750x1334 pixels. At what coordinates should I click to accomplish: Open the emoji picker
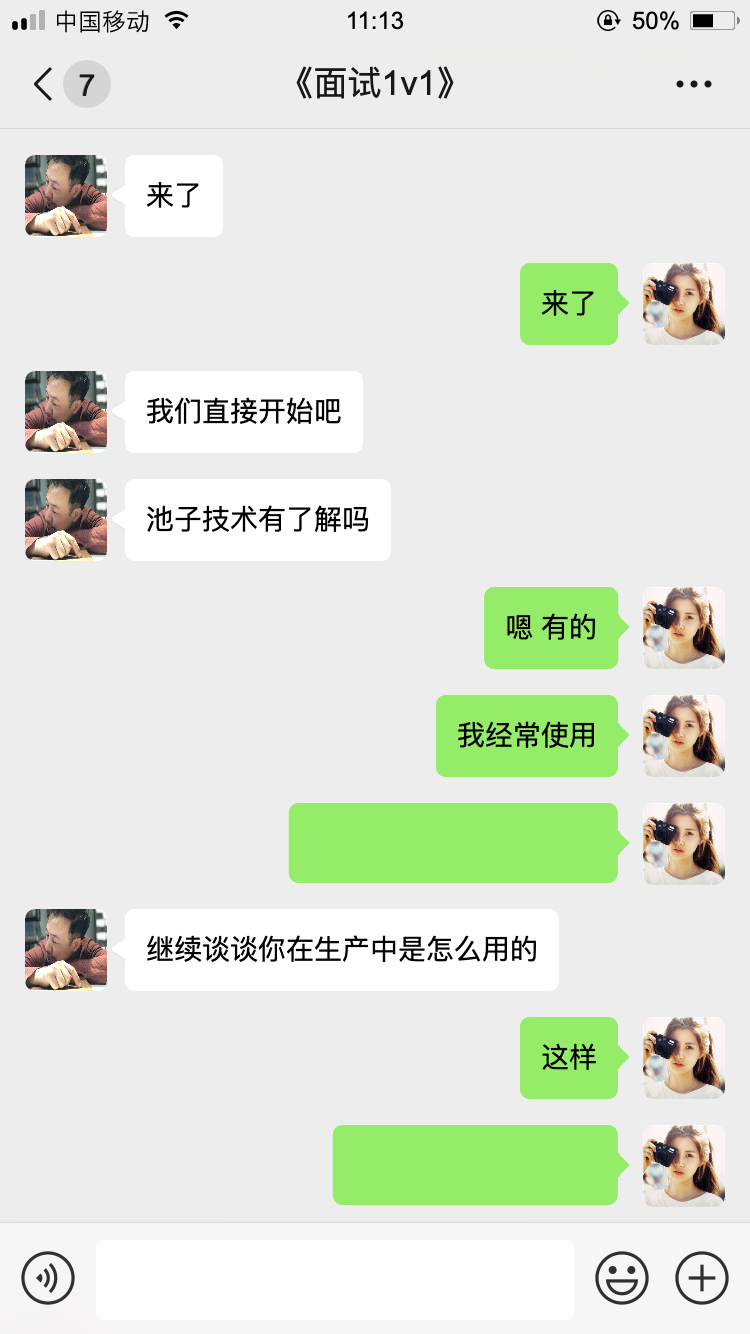click(622, 1277)
